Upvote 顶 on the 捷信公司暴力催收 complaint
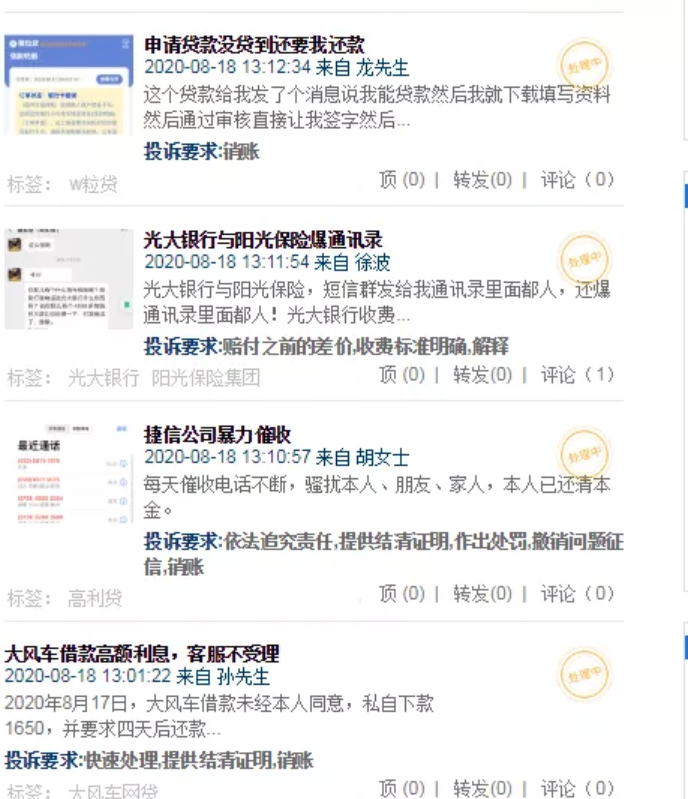Viewport: 688px width, 799px height. pyautogui.click(x=401, y=594)
